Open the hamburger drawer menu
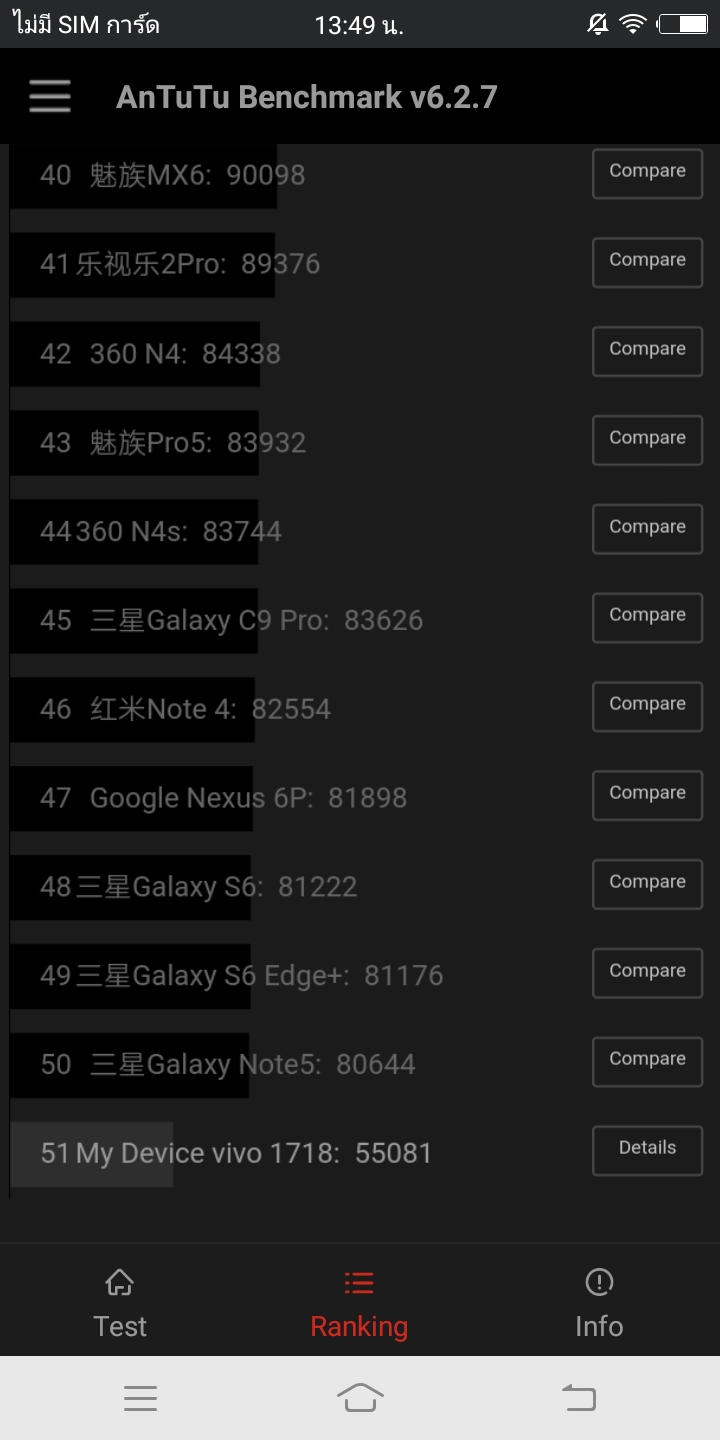 coord(50,97)
